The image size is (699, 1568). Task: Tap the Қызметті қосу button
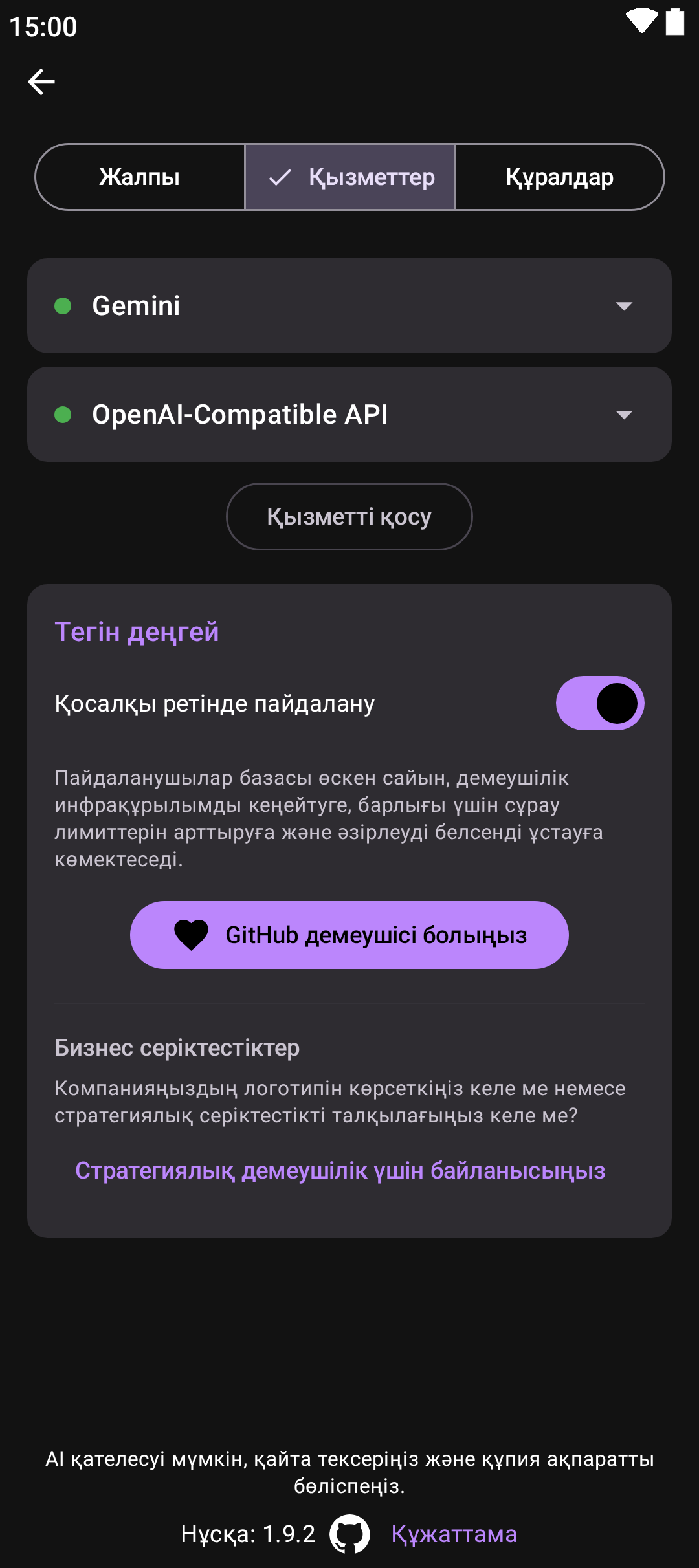349,517
